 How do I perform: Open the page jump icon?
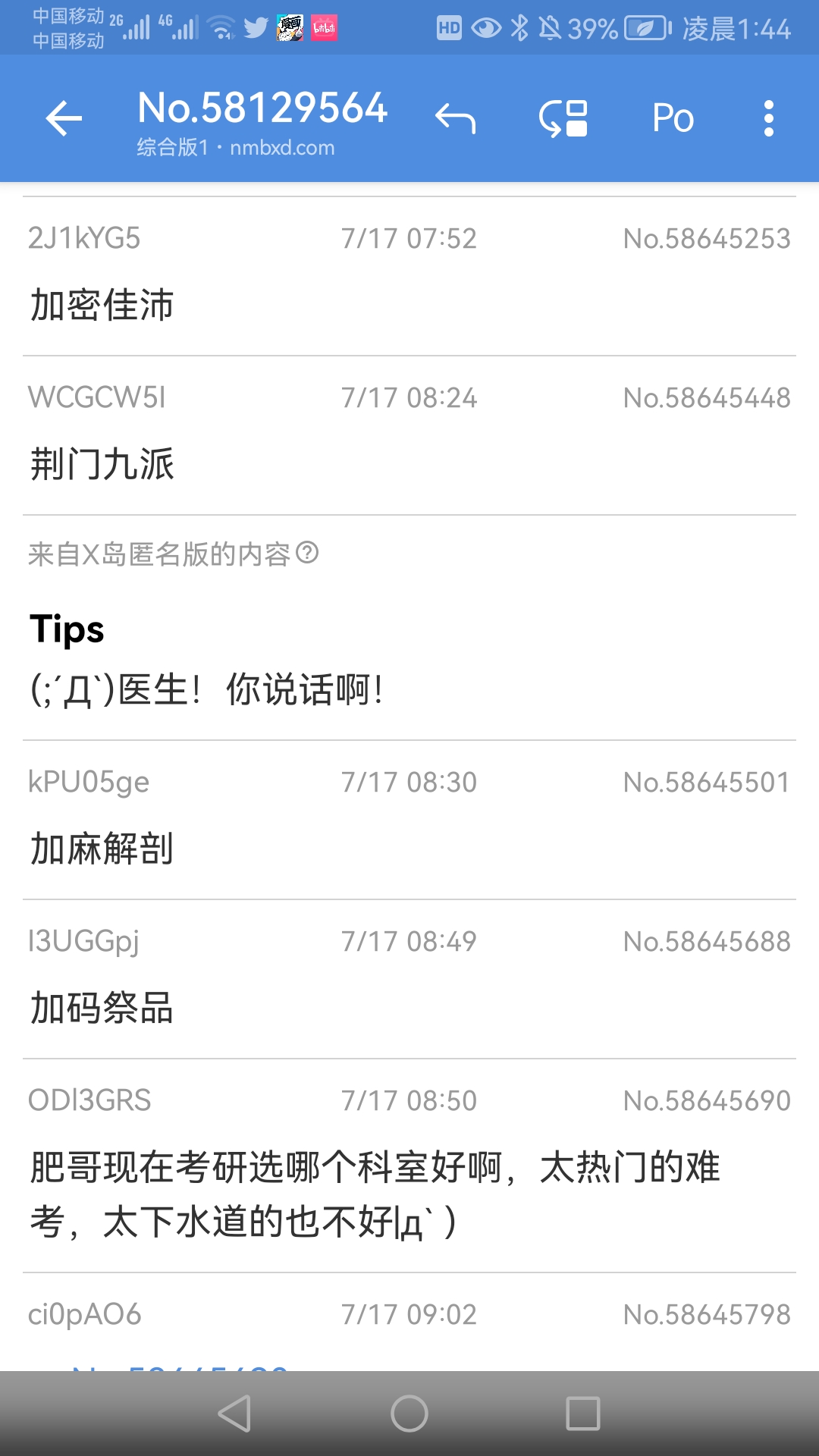click(x=563, y=119)
